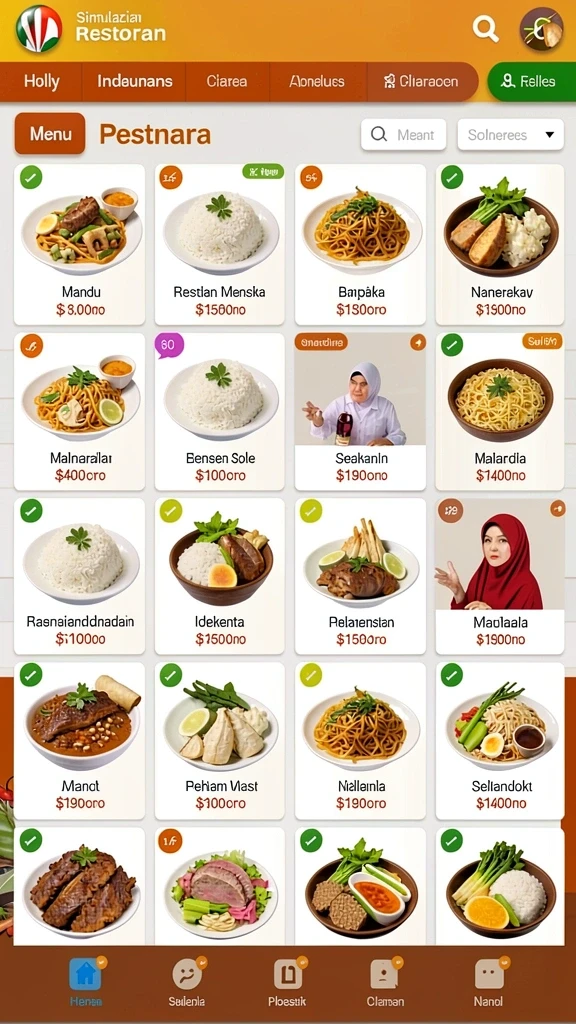Viewport: 576px width, 1024px height.
Task: Switch to the Holly tab
Action: point(41,82)
